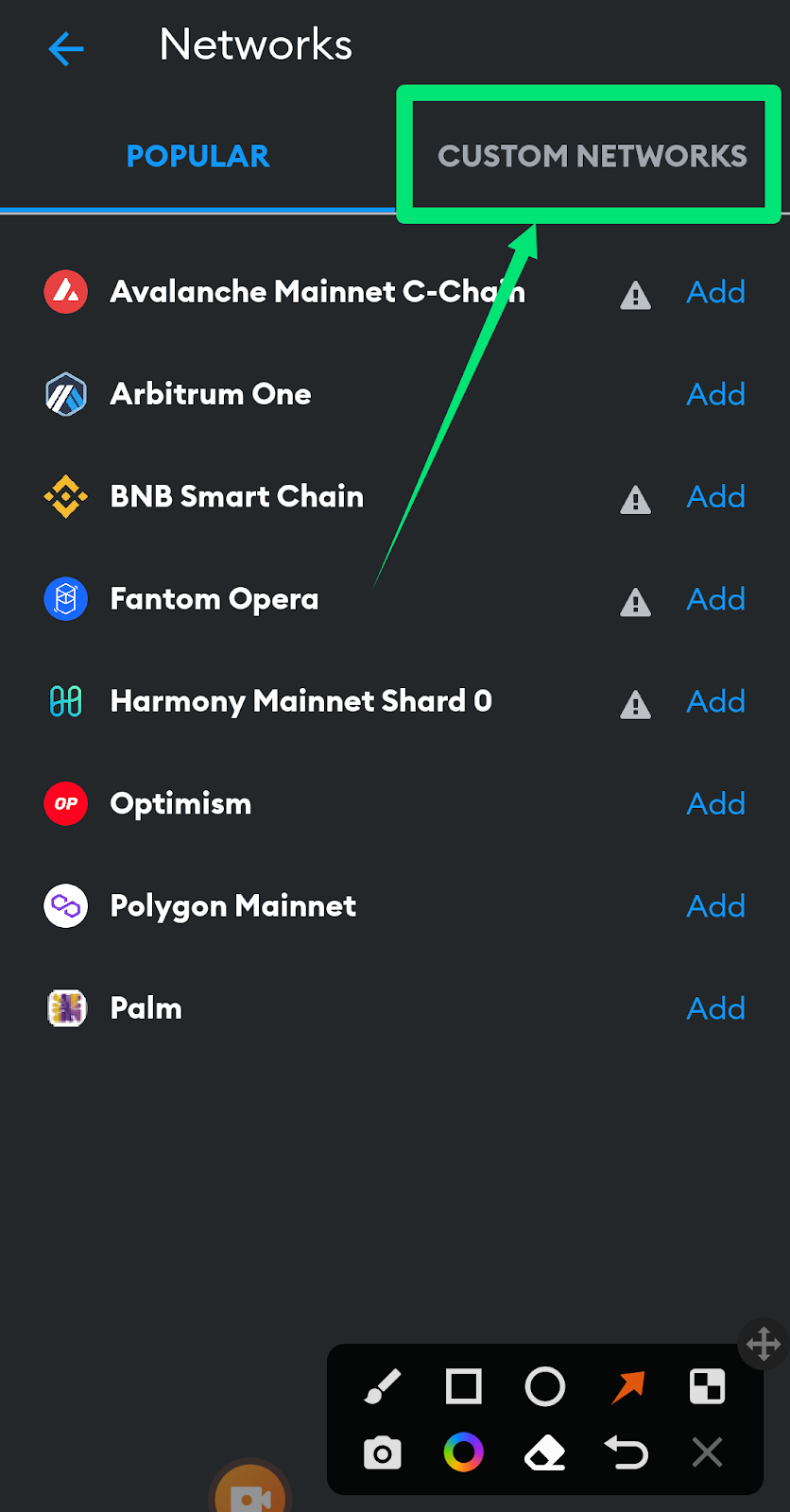This screenshot has width=790, height=1512.
Task: Open the Custom Networks tab
Action: 592,156
